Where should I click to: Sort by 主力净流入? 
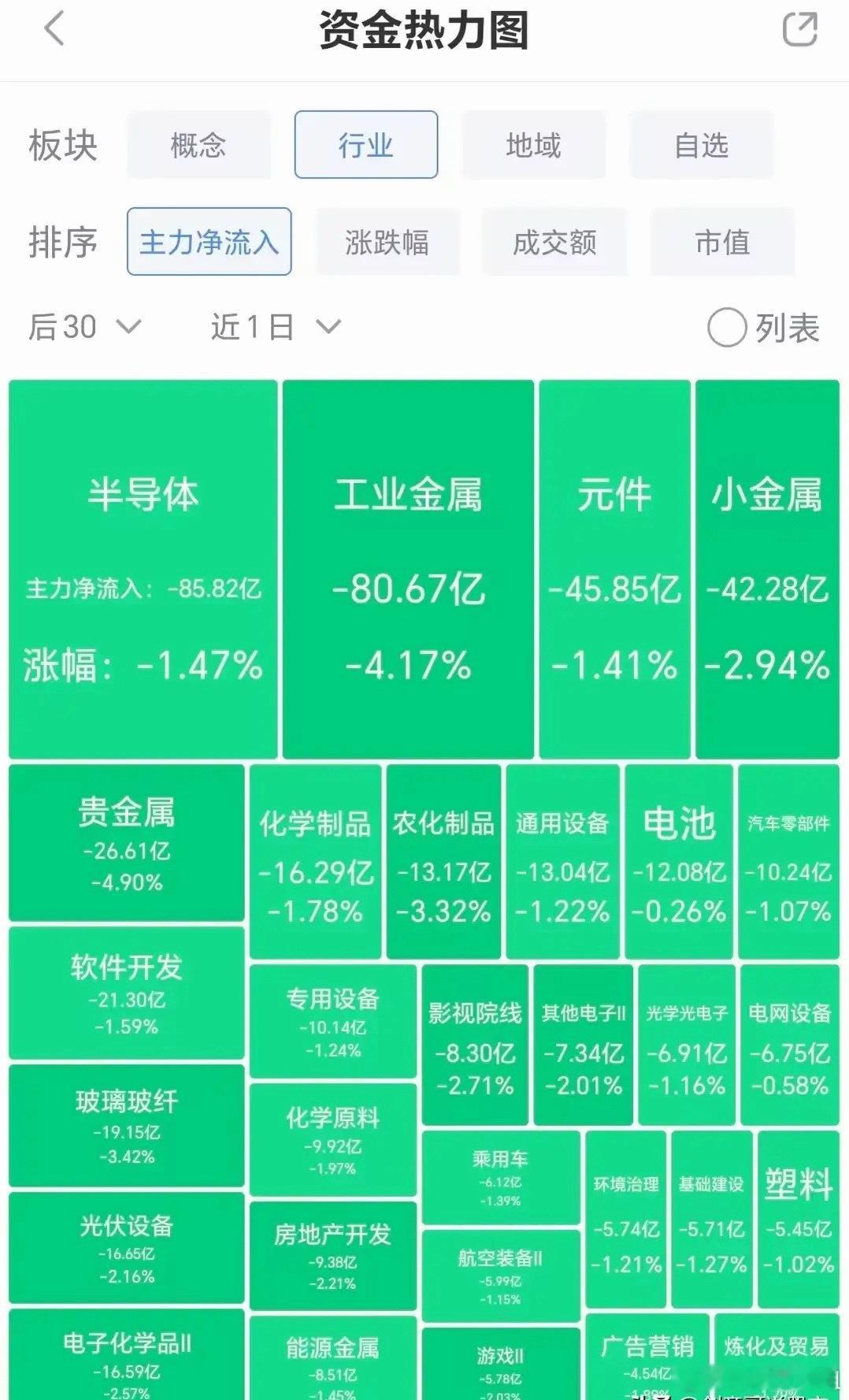pos(209,242)
